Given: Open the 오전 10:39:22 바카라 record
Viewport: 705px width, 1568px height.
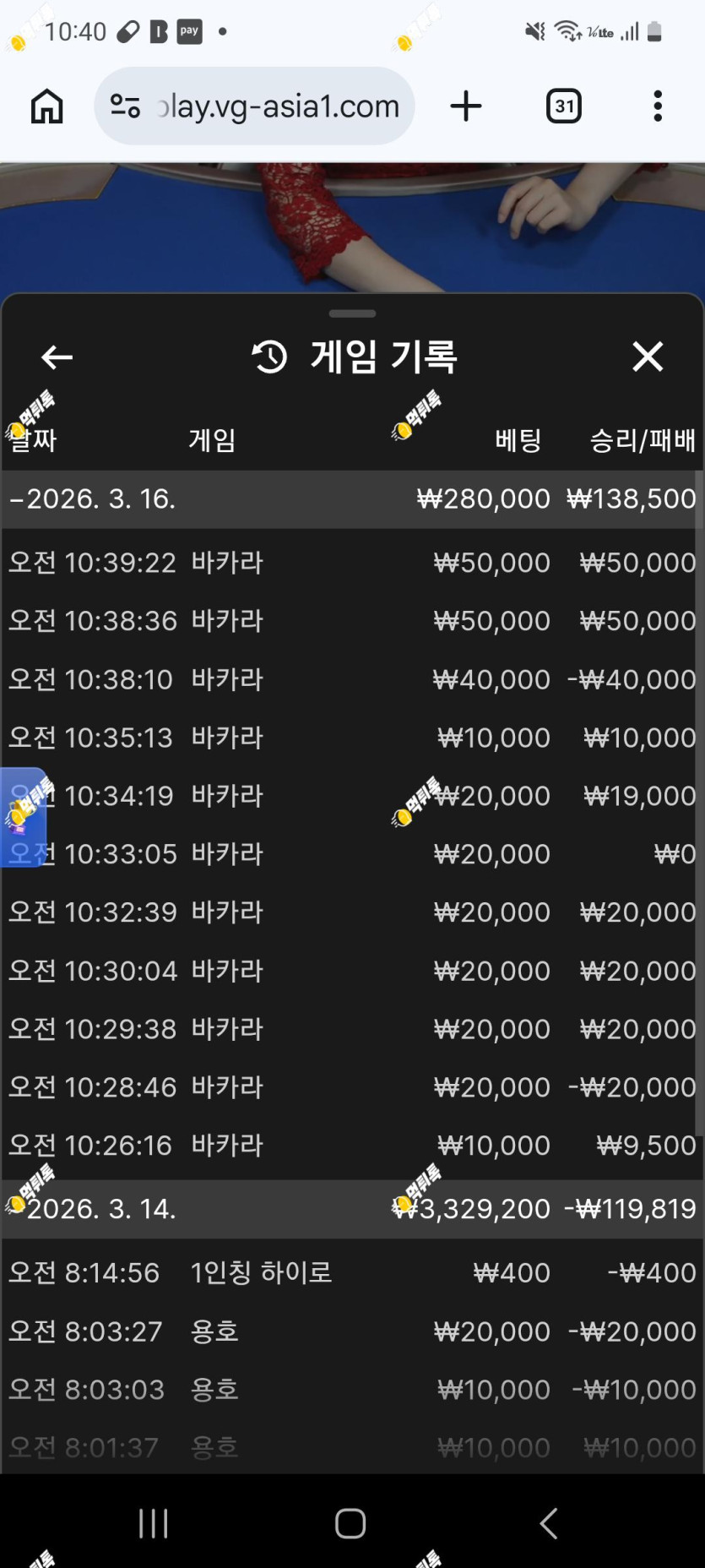Looking at the screenshot, I should point(352,563).
